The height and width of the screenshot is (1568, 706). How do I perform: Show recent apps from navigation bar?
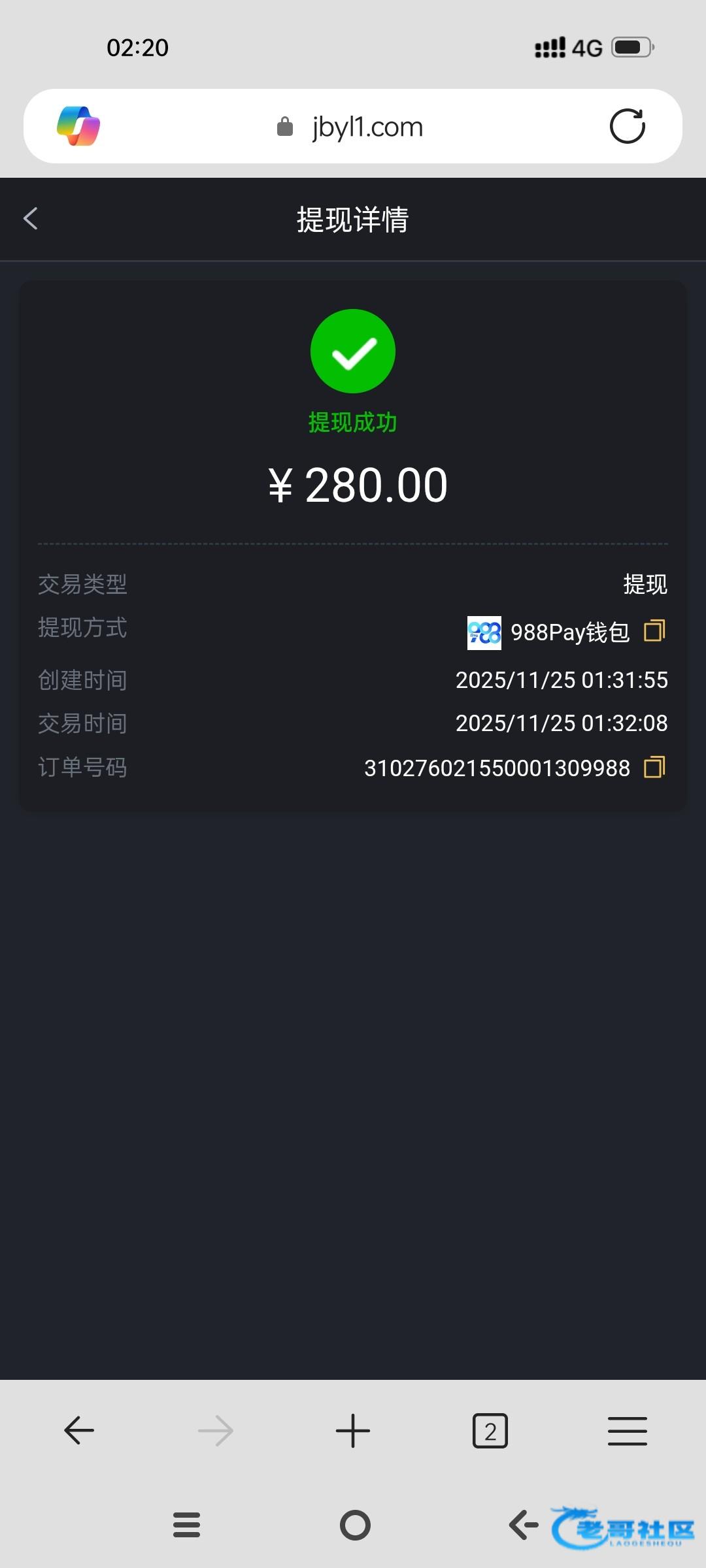coord(187,1526)
